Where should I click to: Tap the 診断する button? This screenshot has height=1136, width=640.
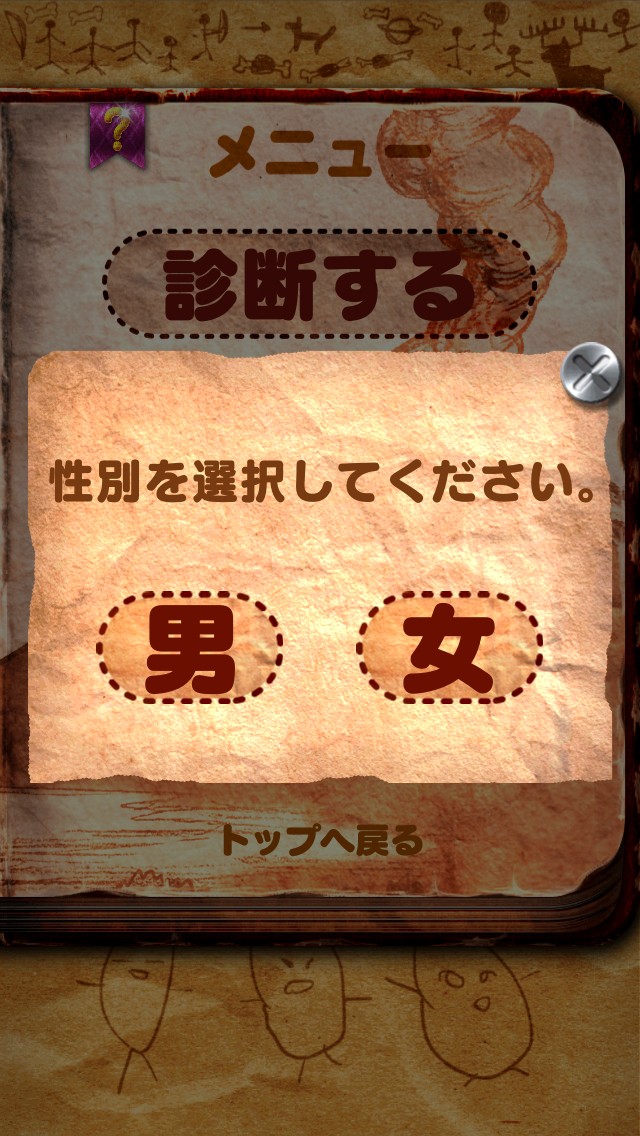pos(320,284)
